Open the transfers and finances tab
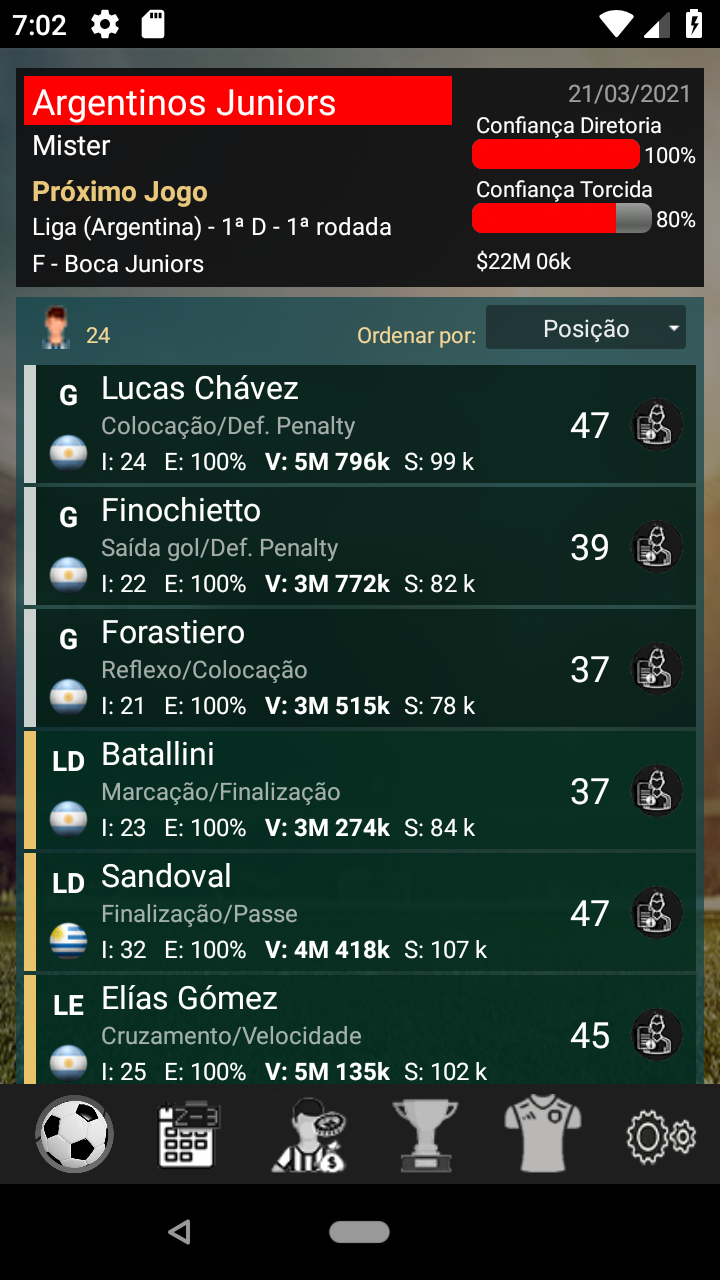Screen dimensions: 720x1280 pyautogui.click(x=308, y=1135)
